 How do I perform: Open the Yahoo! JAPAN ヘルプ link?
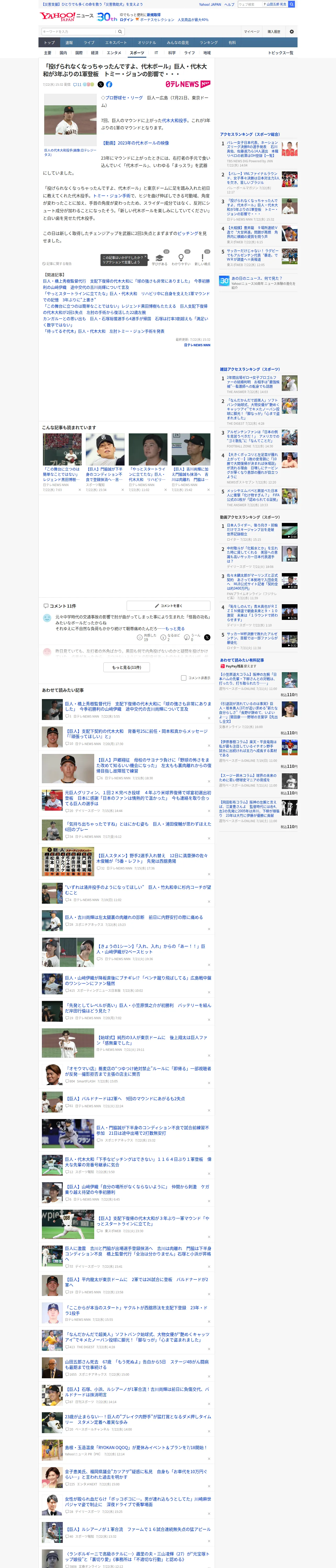229,4
